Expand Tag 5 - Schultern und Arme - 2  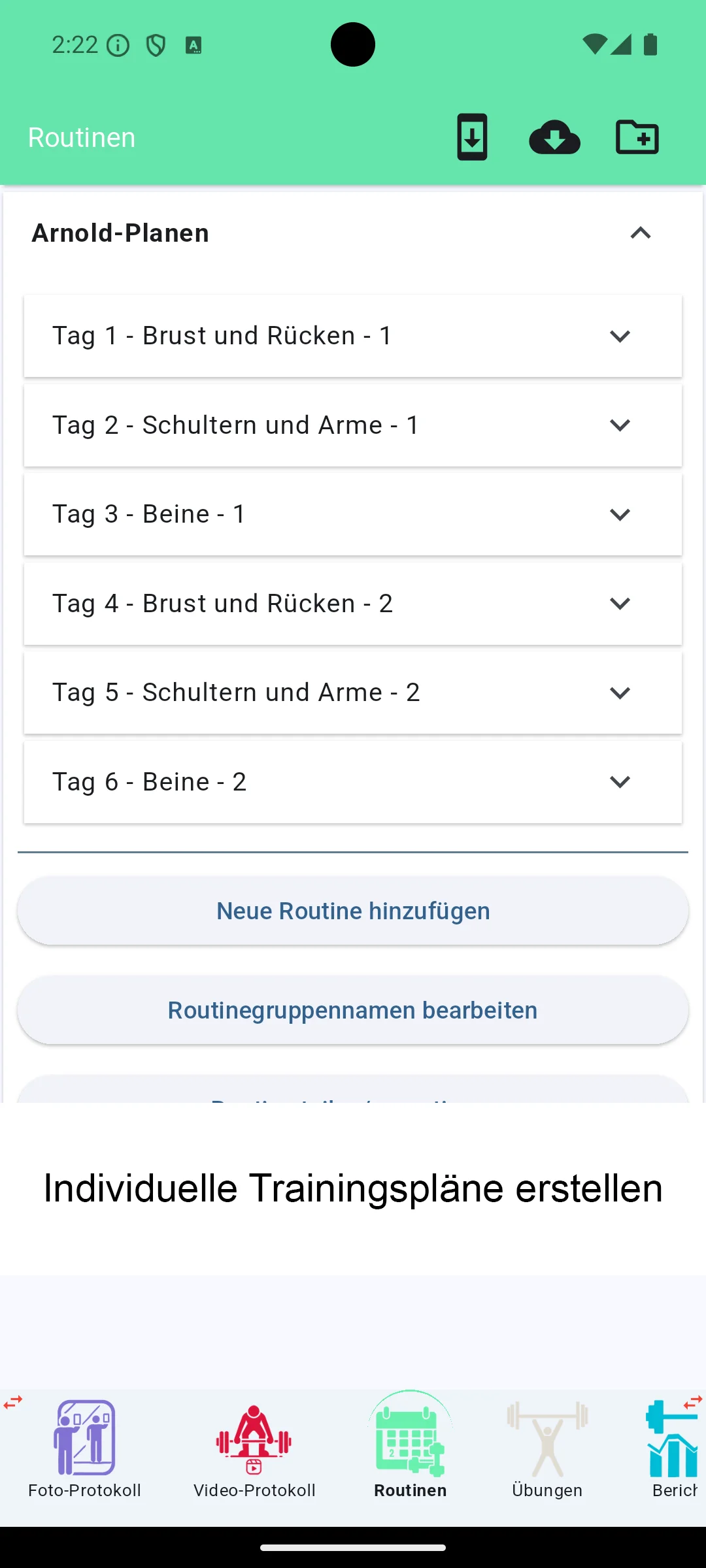[x=619, y=693]
